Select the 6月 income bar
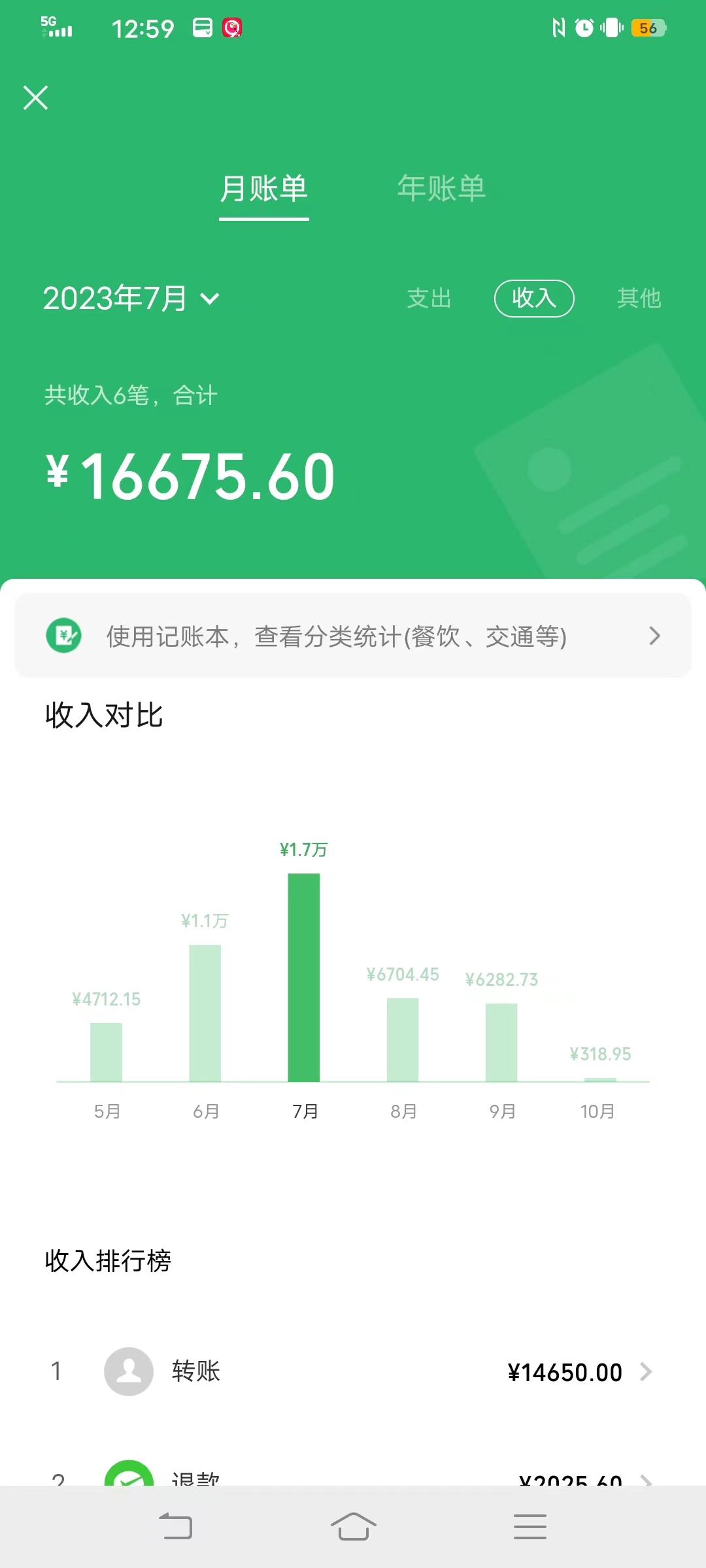Image resolution: width=706 pixels, height=1568 pixels. click(x=205, y=1013)
